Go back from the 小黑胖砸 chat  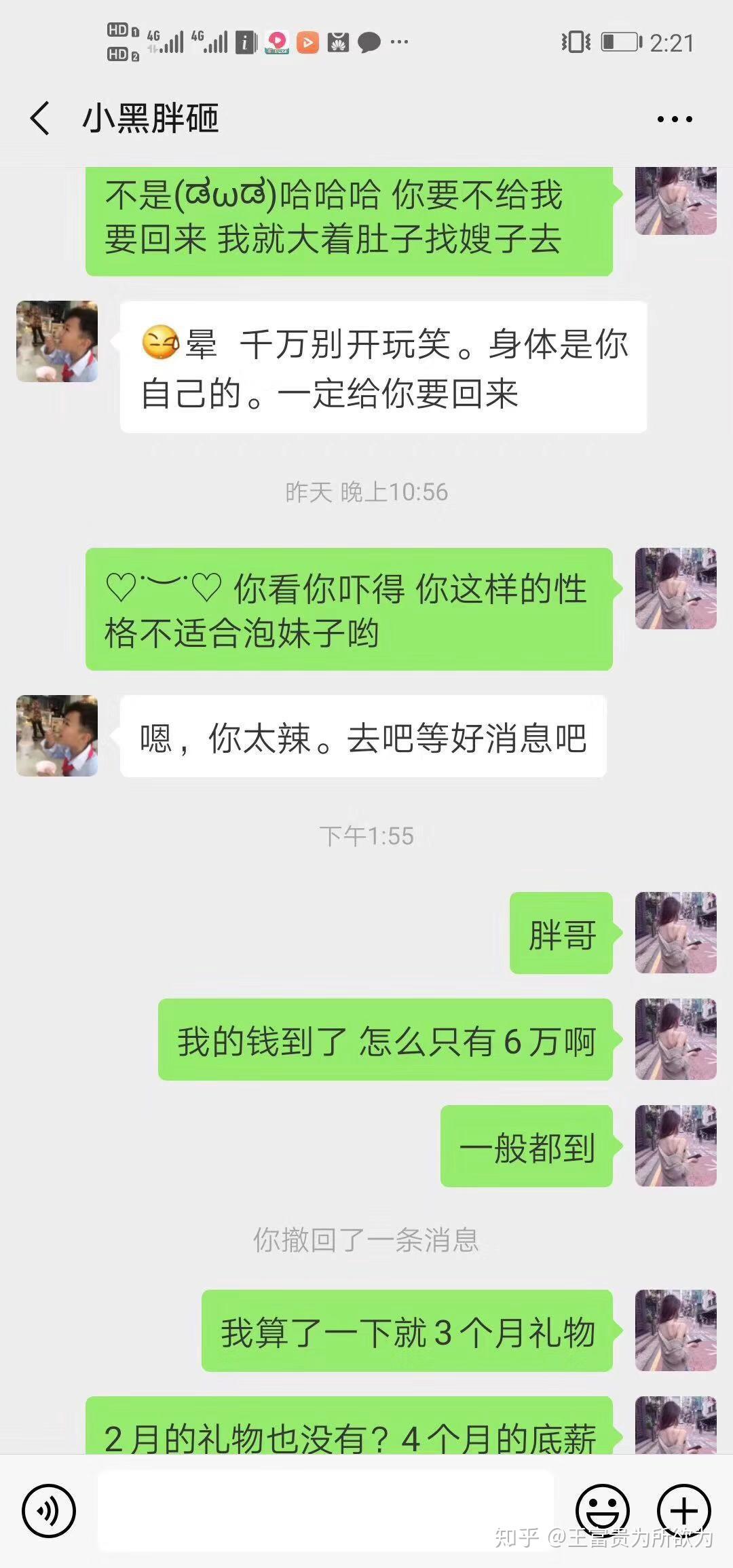[40, 119]
